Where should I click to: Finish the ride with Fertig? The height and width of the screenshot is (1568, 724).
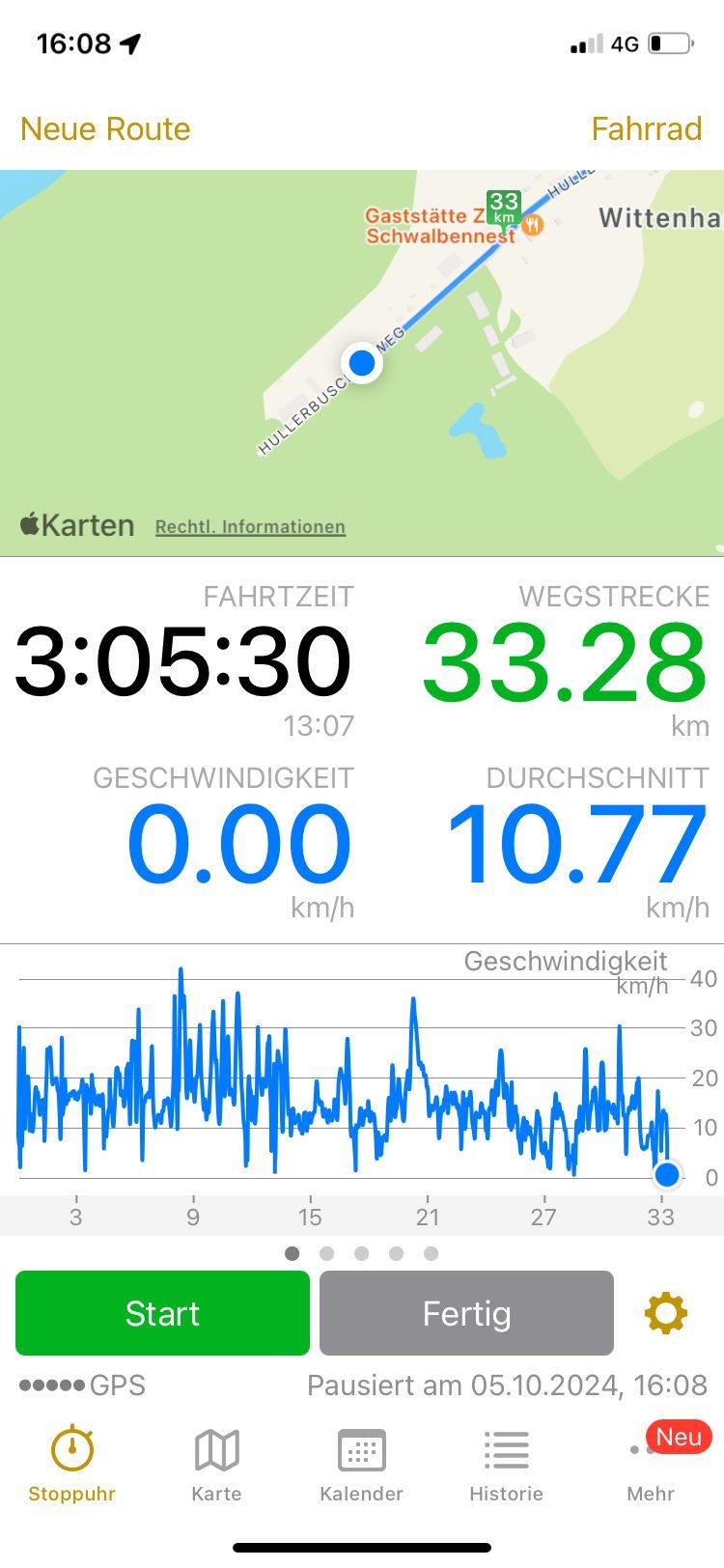point(466,1313)
